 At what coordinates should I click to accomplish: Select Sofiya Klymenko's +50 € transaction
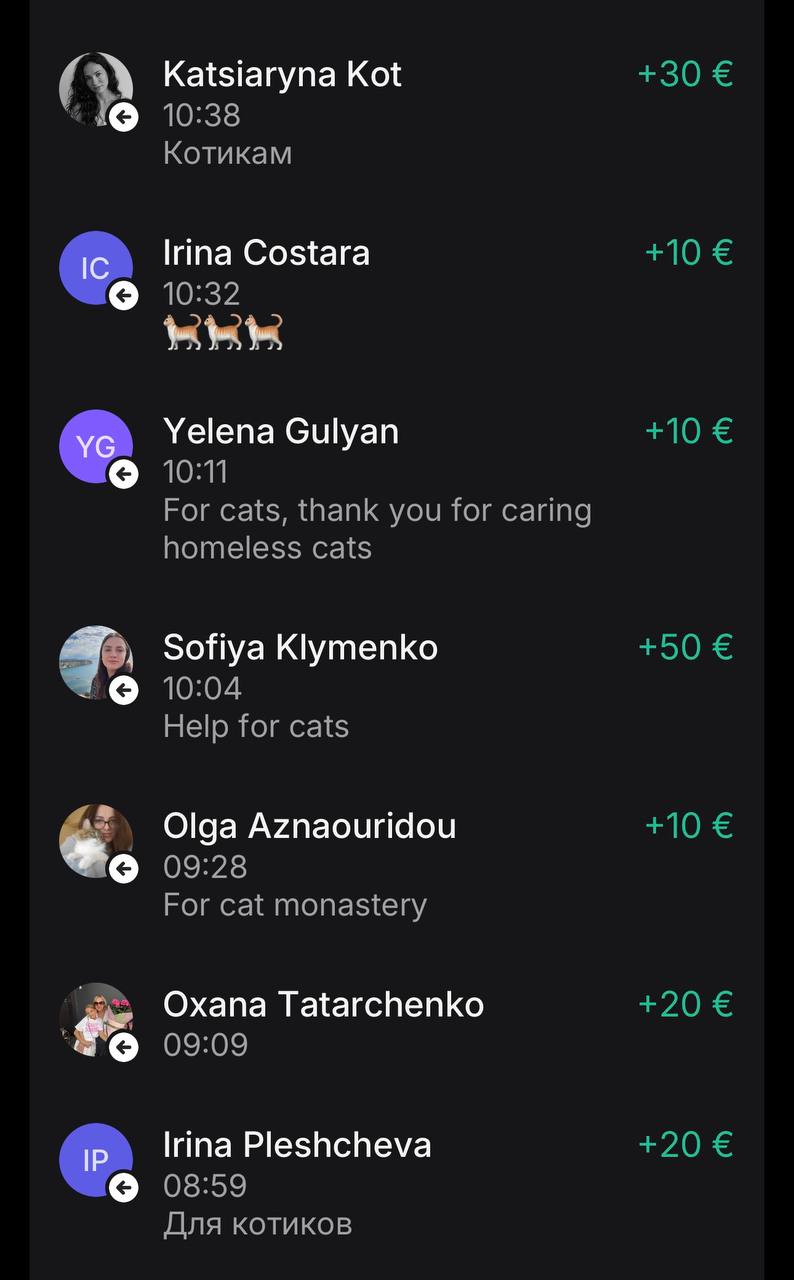(x=396, y=686)
